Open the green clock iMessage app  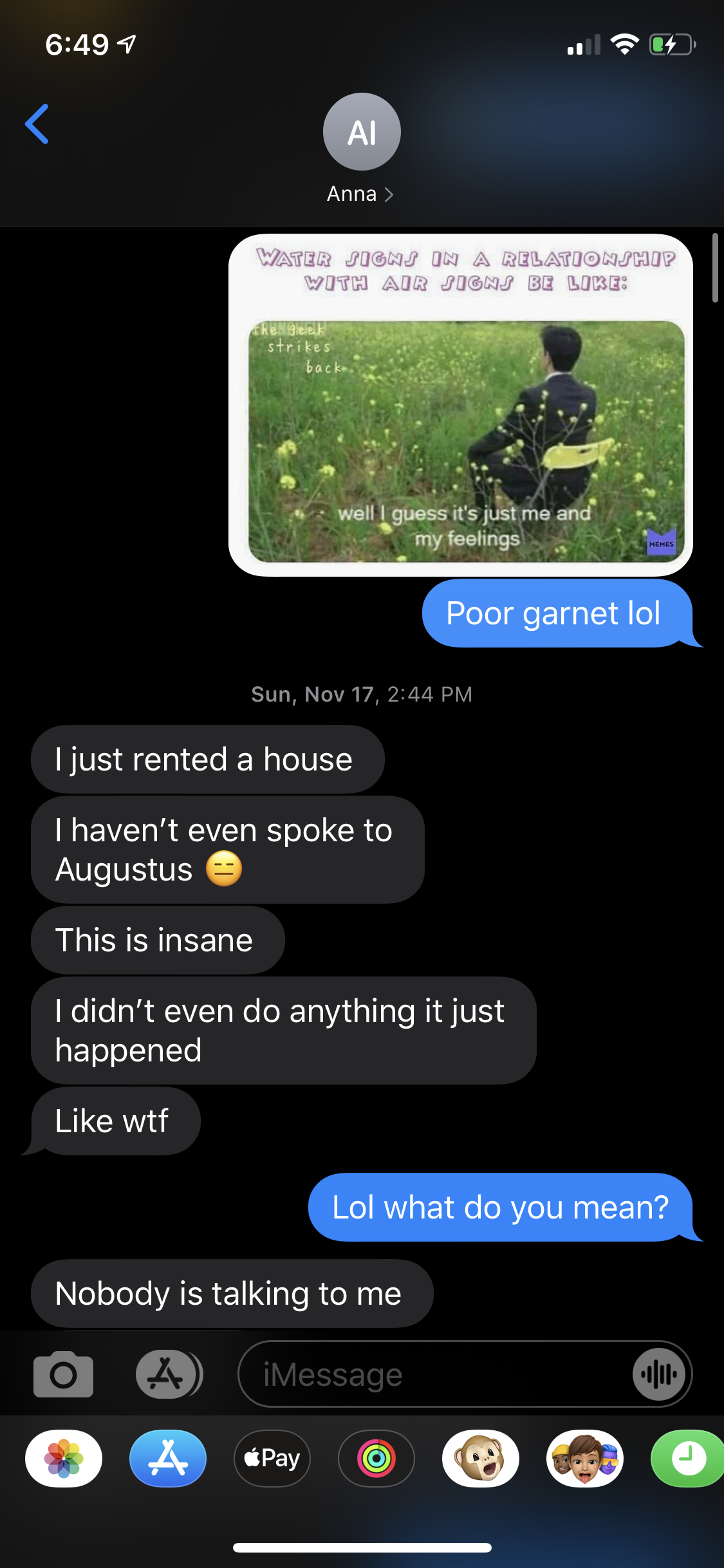(687, 1458)
